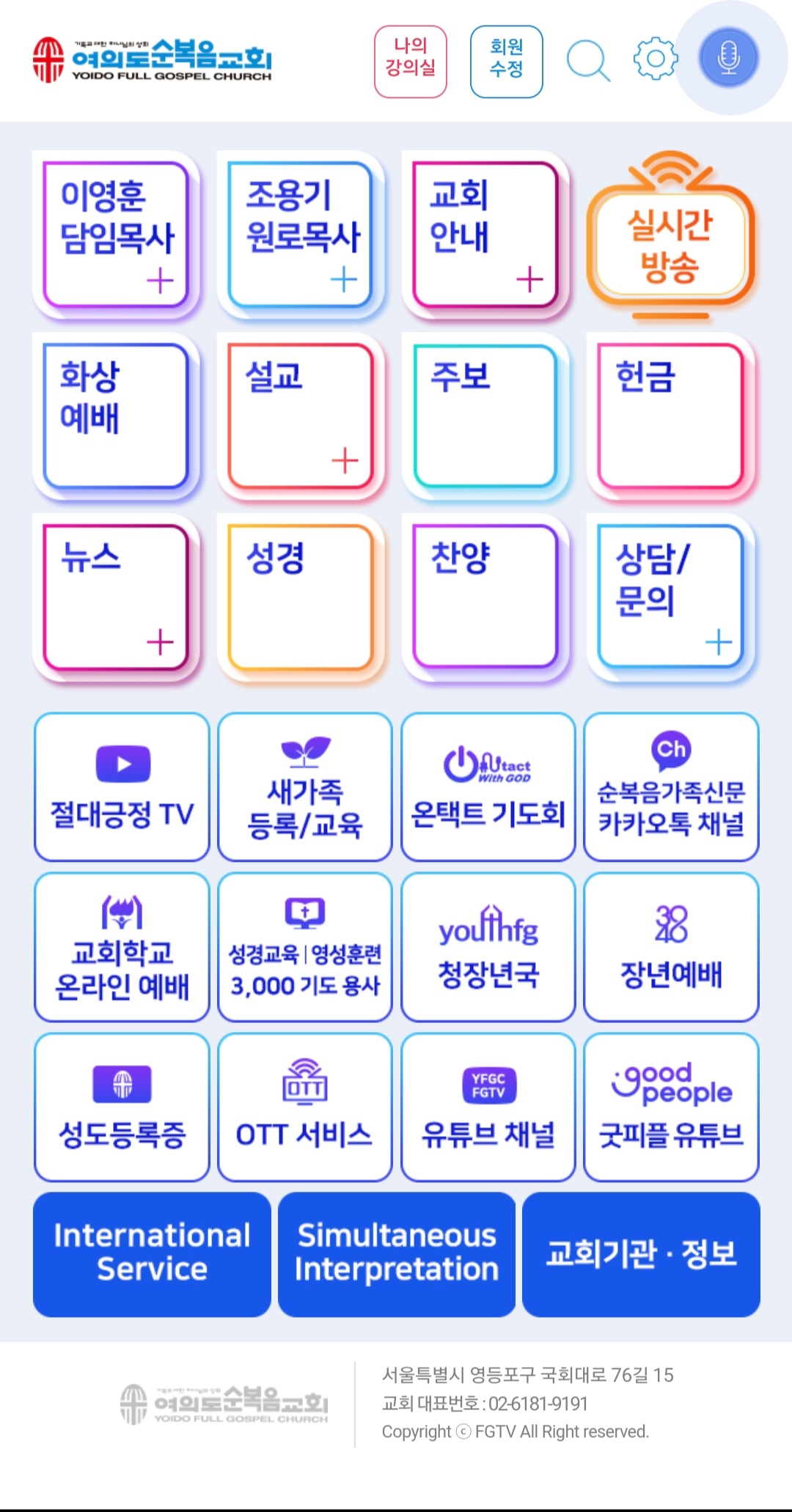Screen dimensions: 792x1512
Task: Open 온택트 기도회 card
Action: (488, 786)
